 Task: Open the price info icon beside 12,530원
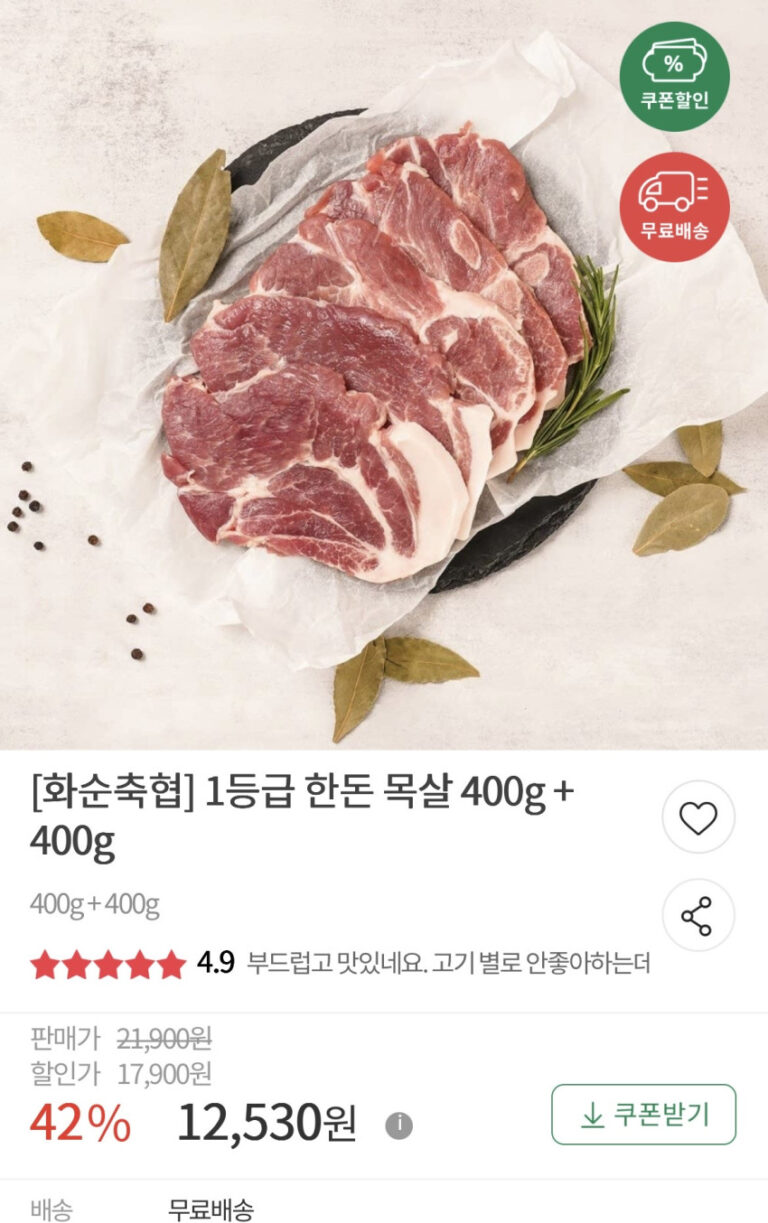(399, 1125)
